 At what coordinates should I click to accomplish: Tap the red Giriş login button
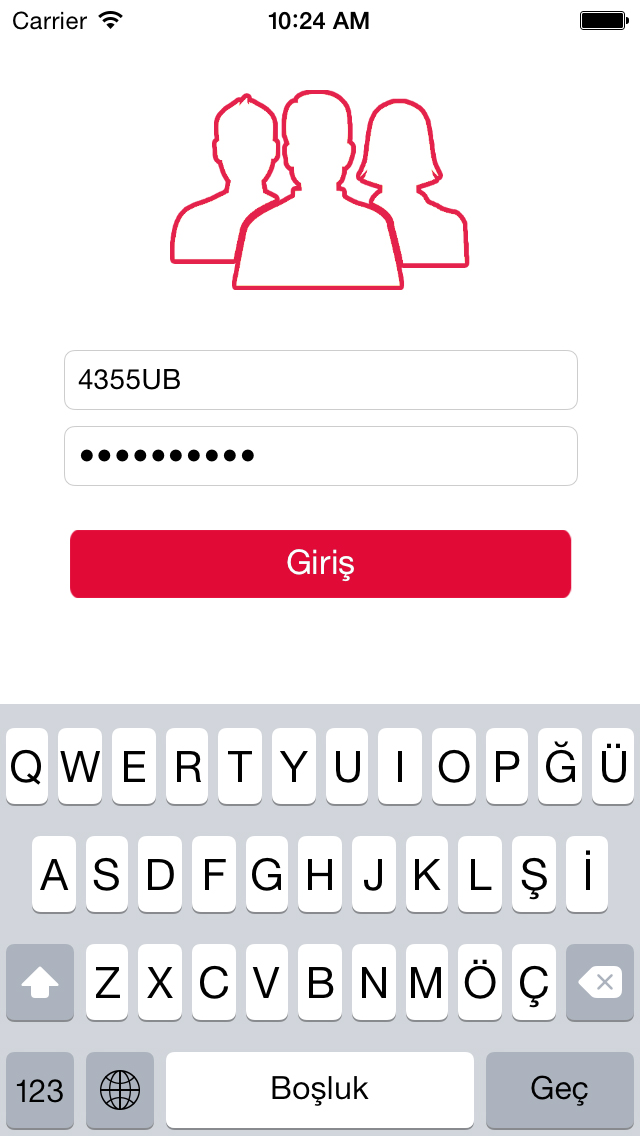pyautogui.click(x=320, y=564)
